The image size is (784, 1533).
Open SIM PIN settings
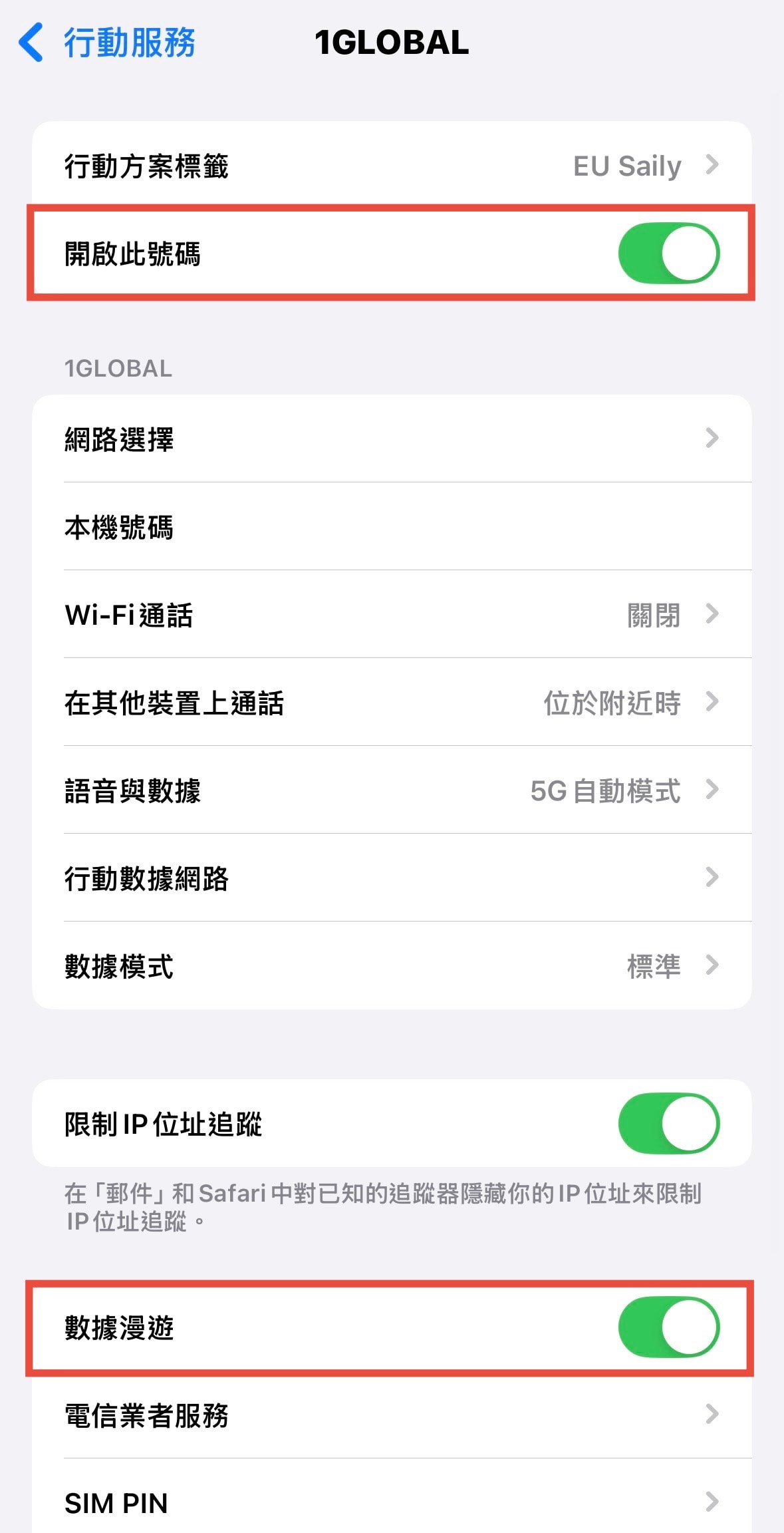point(392,1502)
